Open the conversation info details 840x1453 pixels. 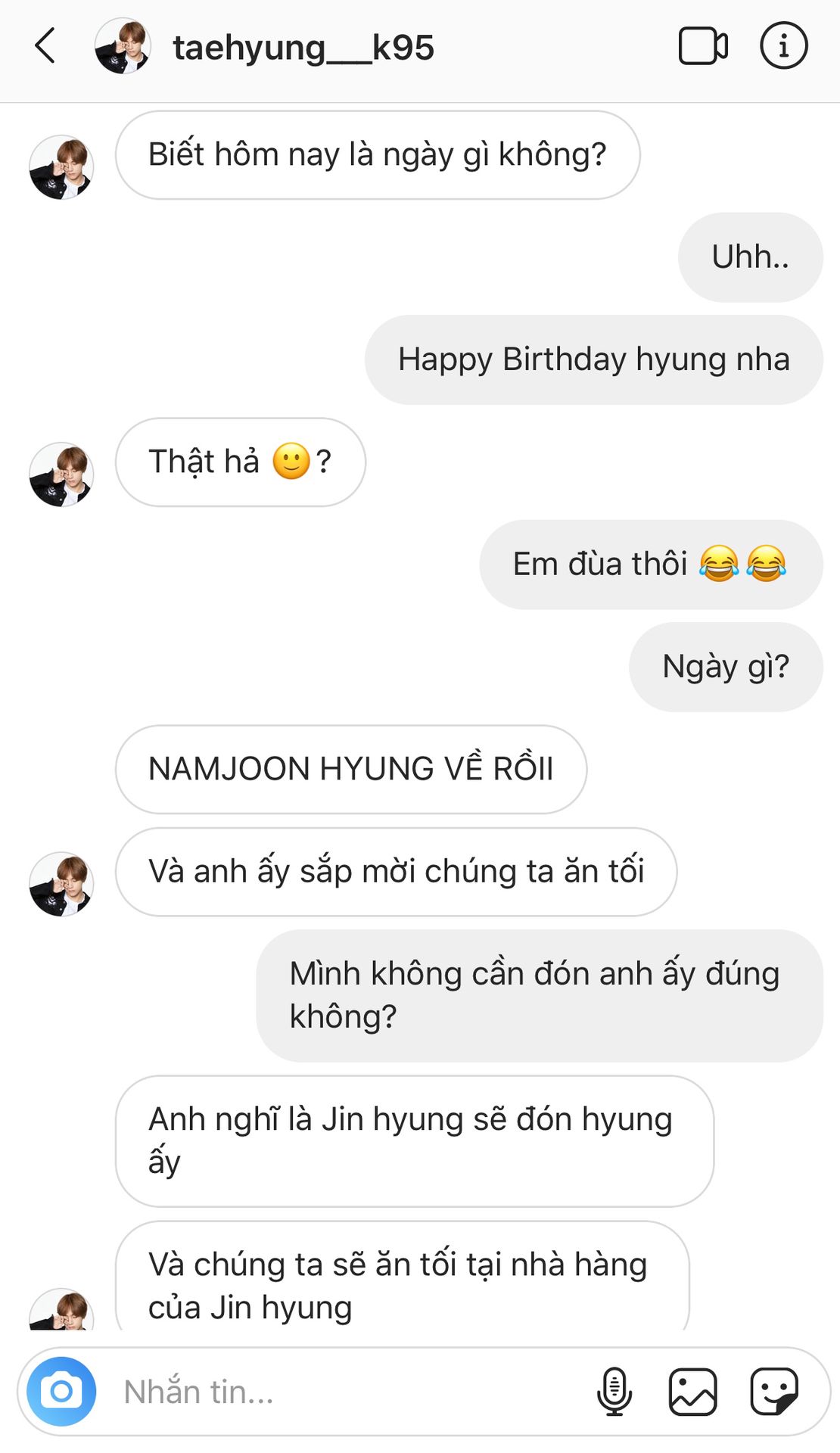pyautogui.click(x=783, y=46)
